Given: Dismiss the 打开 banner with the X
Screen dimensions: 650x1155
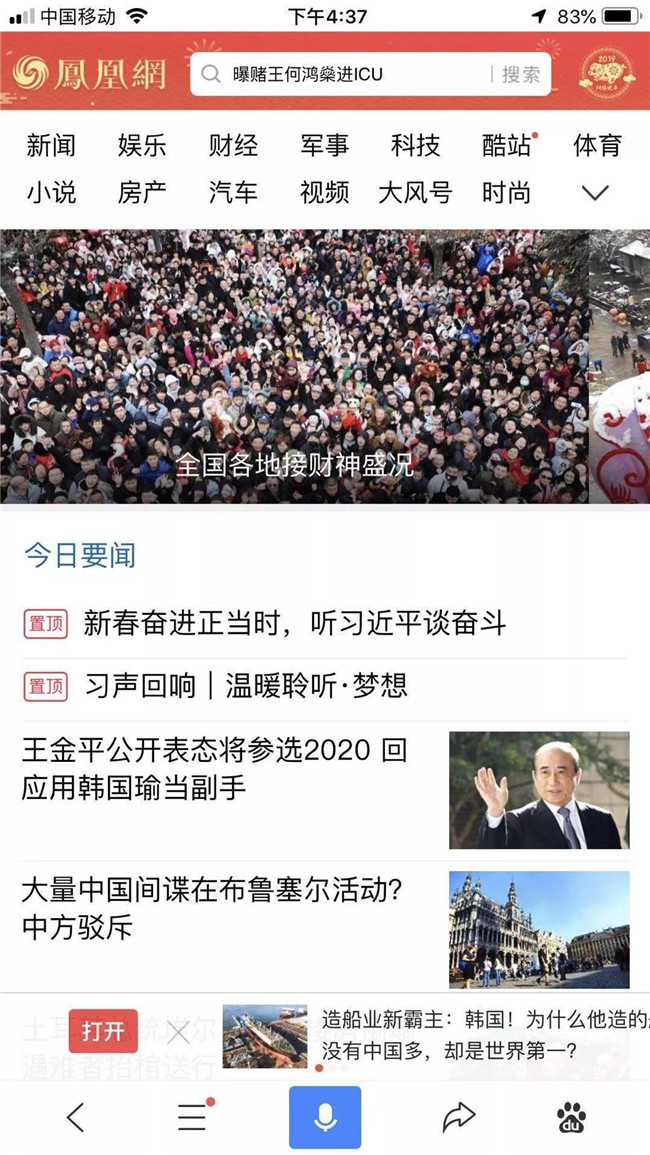Looking at the screenshot, I should pyautogui.click(x=178, y=1031).
